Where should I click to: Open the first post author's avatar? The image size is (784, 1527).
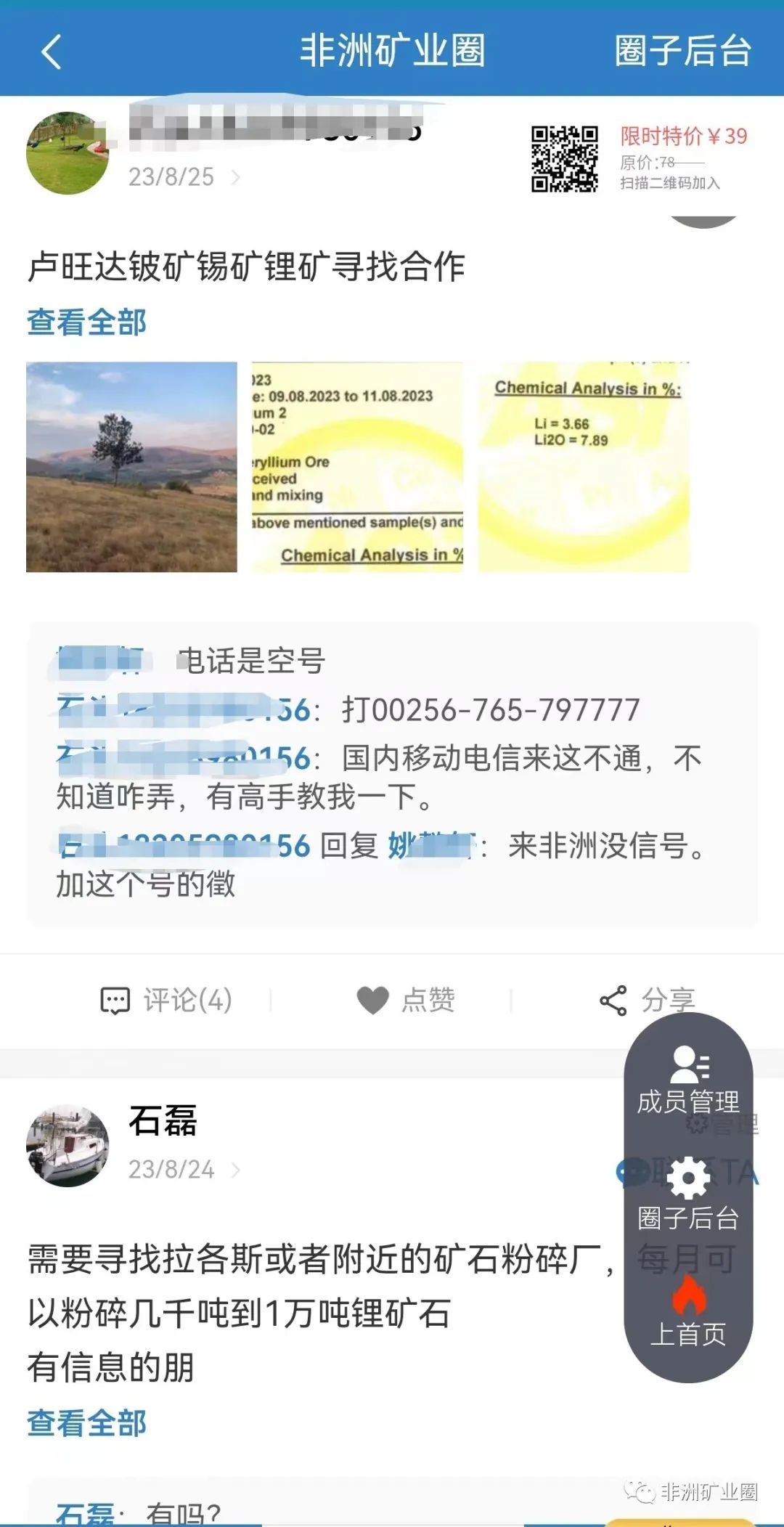coord(68,153)
